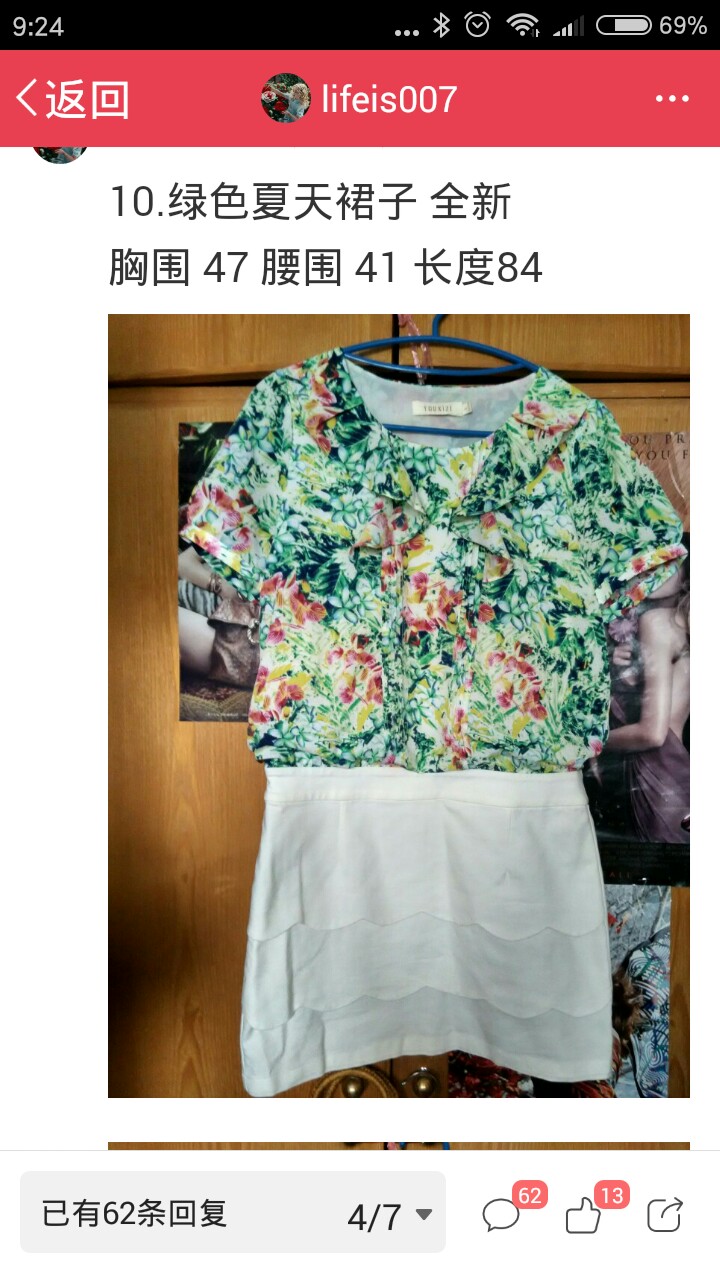Open the three-dot overflow menu
The width and height of the screenshot is (720, 1280).
(x=672, y=99)
